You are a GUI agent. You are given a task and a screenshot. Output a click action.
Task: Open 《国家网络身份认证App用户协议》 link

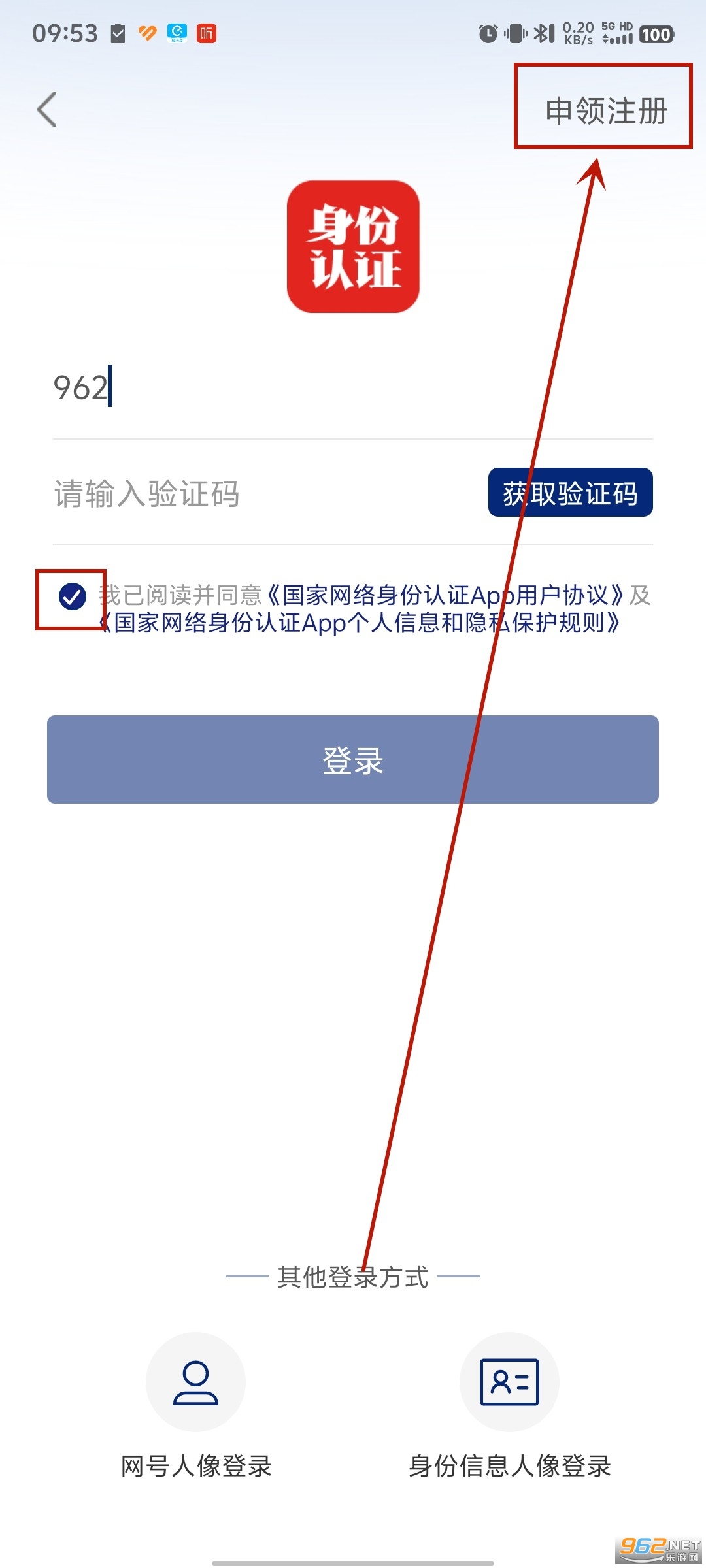pos(445,595)
